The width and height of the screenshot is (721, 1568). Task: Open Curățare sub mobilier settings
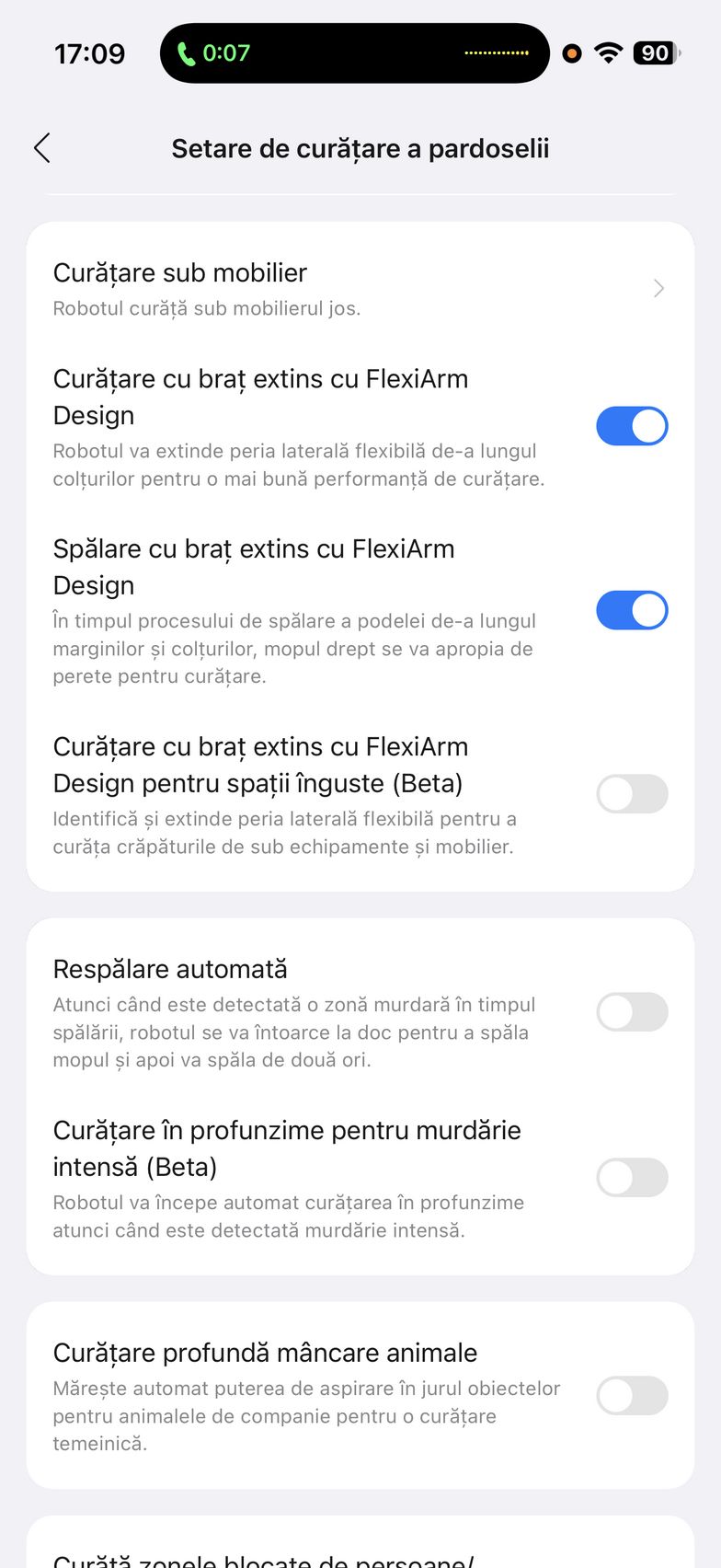[x=359, y=288]
